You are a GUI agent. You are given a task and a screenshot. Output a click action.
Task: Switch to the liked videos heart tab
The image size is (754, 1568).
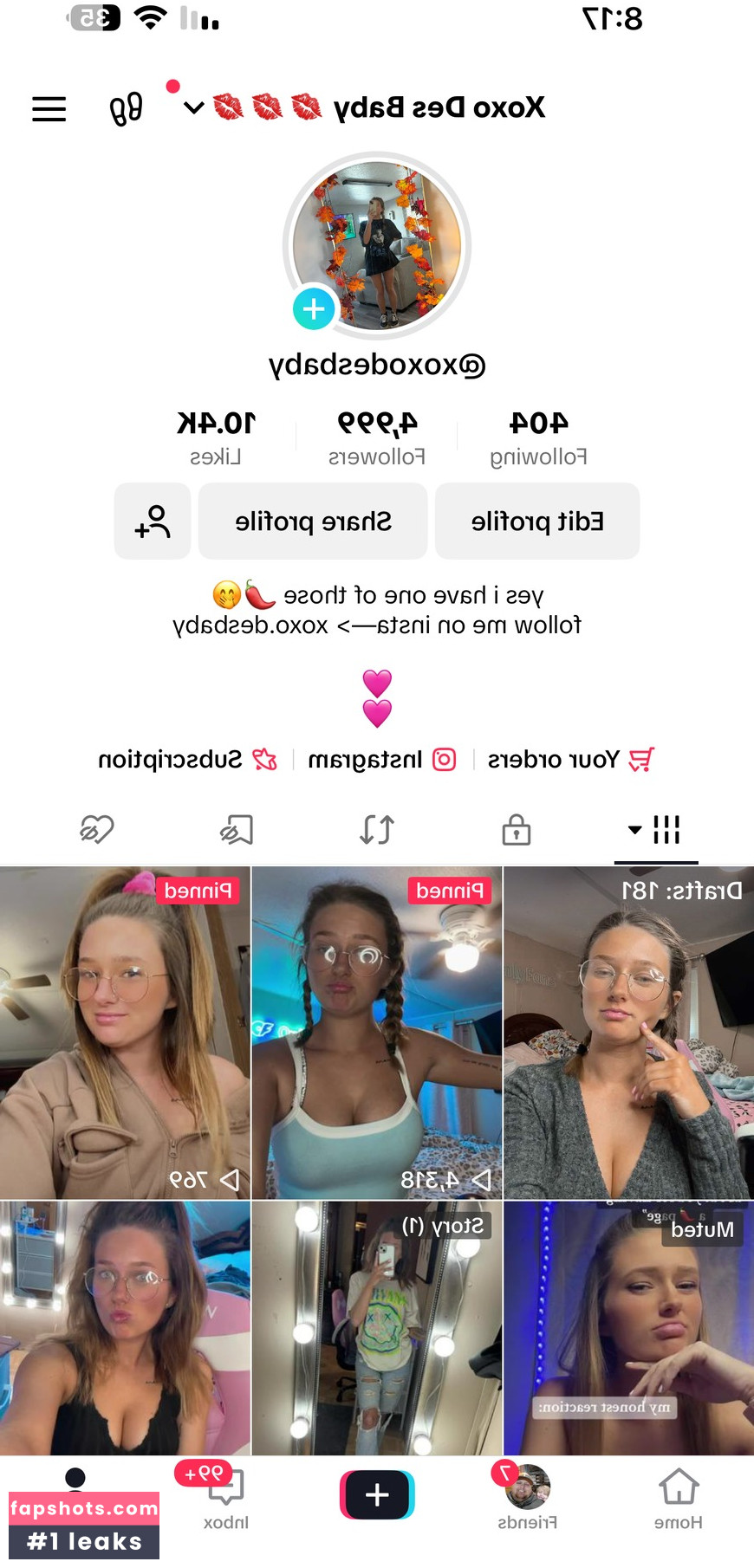coord(96,830)
